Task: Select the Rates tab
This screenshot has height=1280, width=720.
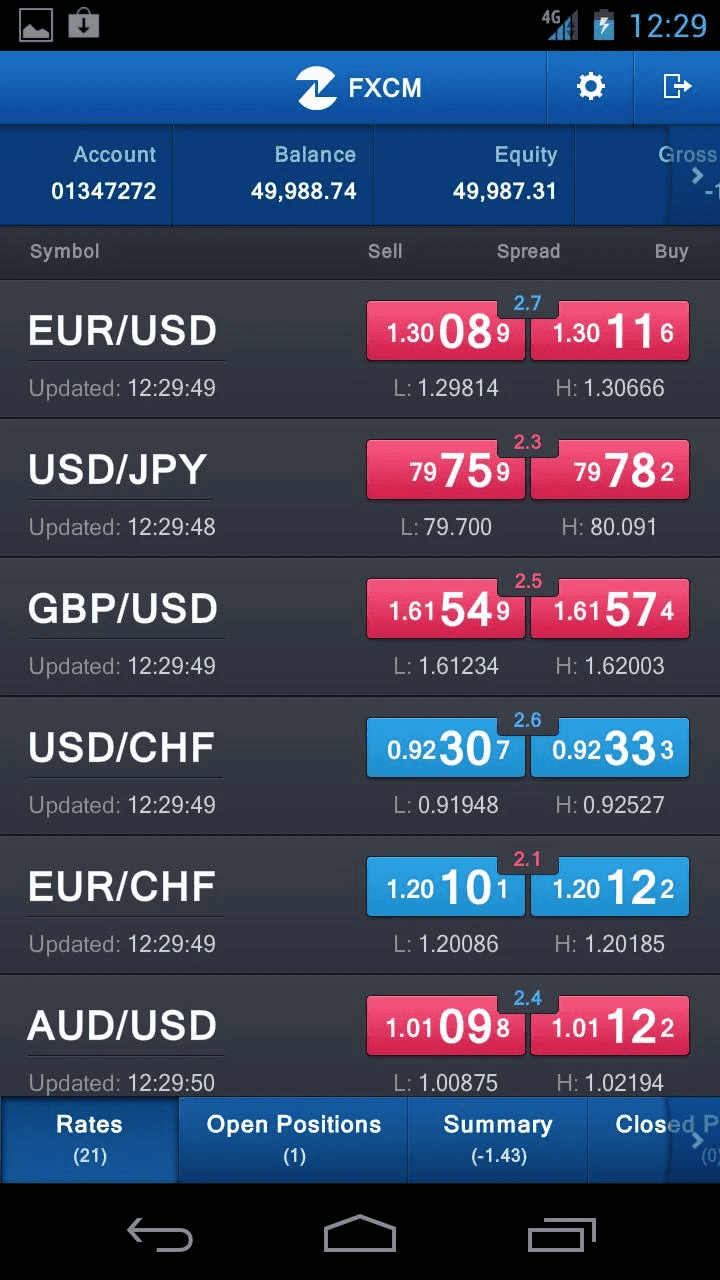Action: 88,1140
